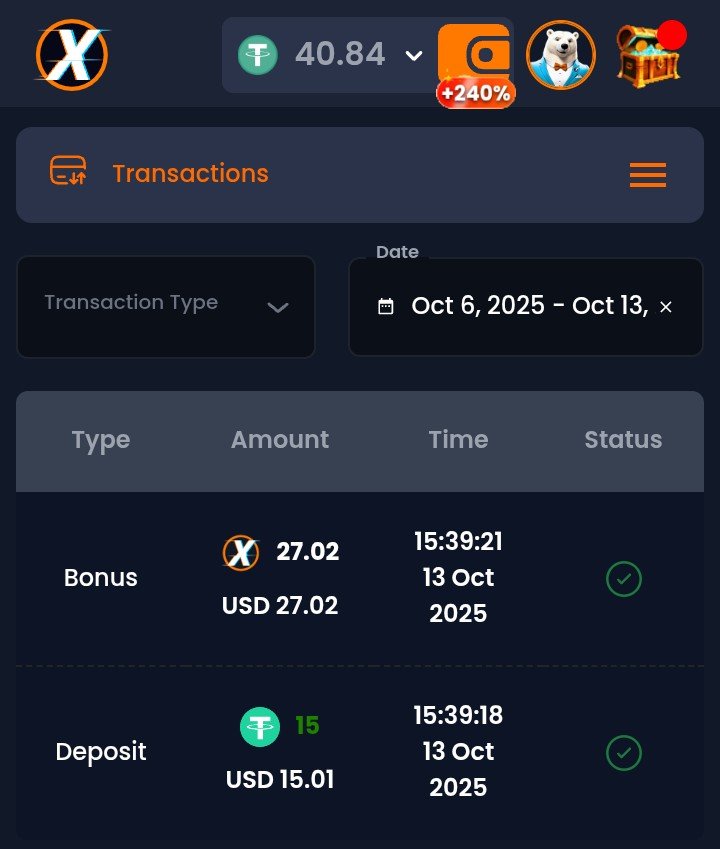
Task: Clear the selected date range
Action: click(x=666, y=307)
